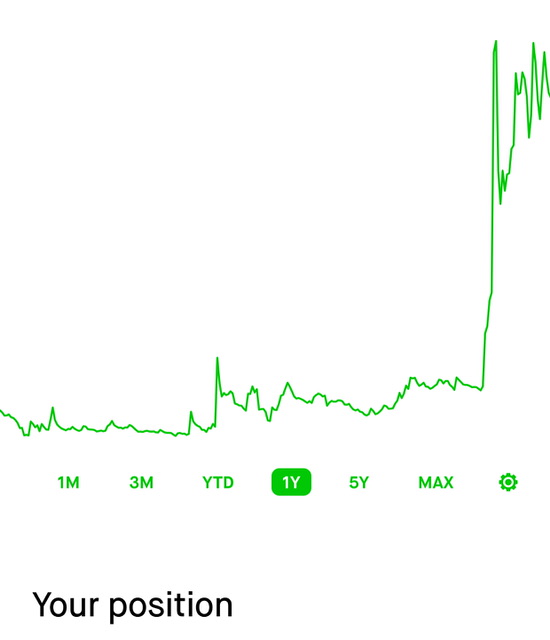
Task: Select the 3M time range
Action: 141,482
